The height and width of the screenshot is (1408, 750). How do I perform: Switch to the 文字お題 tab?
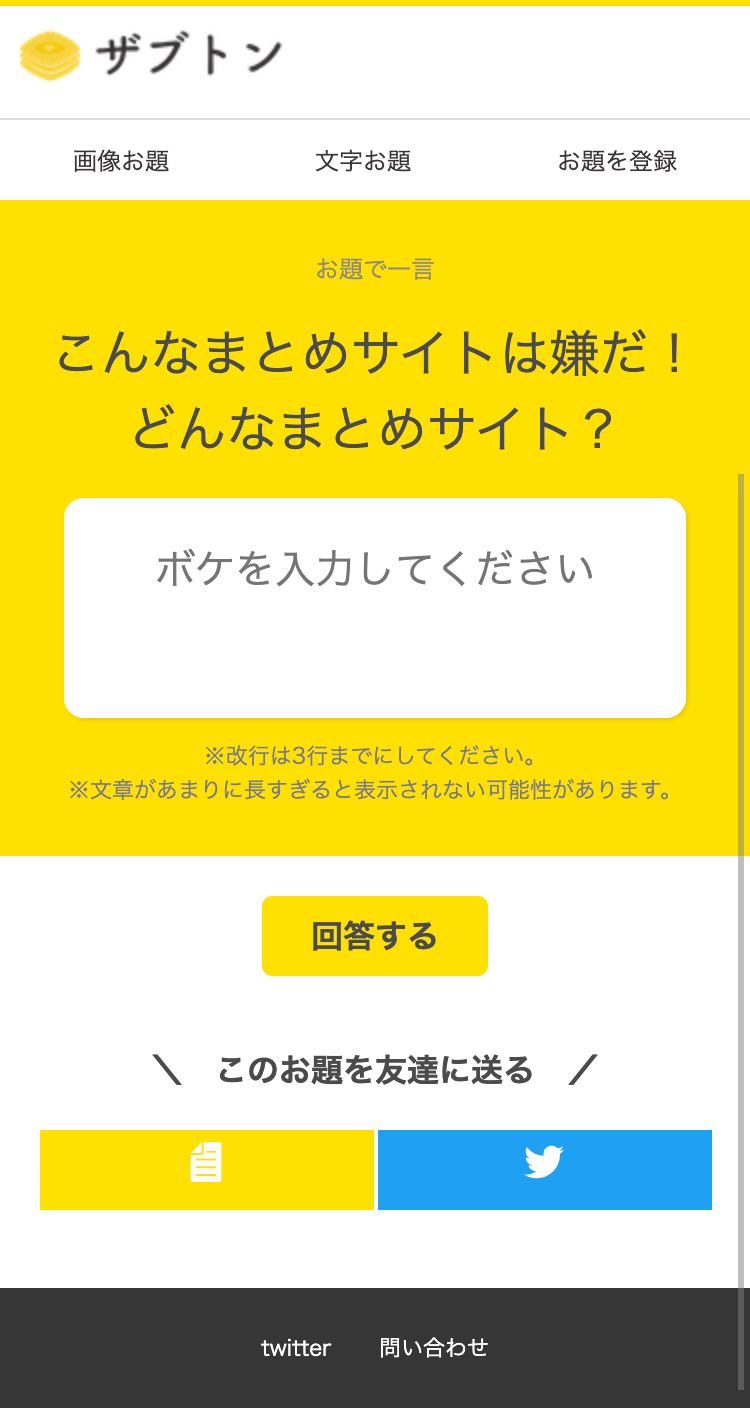[364, 160]
